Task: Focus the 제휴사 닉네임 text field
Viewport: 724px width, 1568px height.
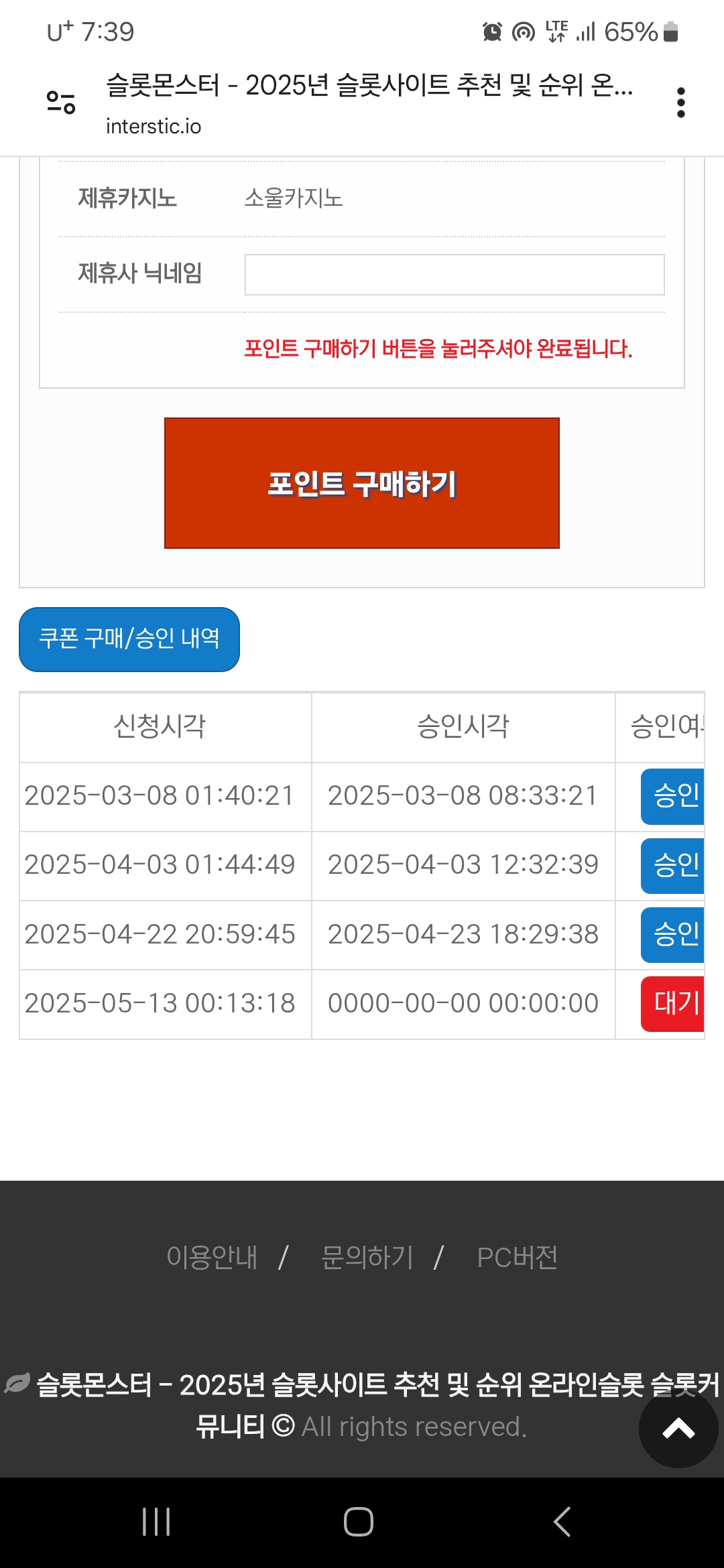Action: [455, 275]
